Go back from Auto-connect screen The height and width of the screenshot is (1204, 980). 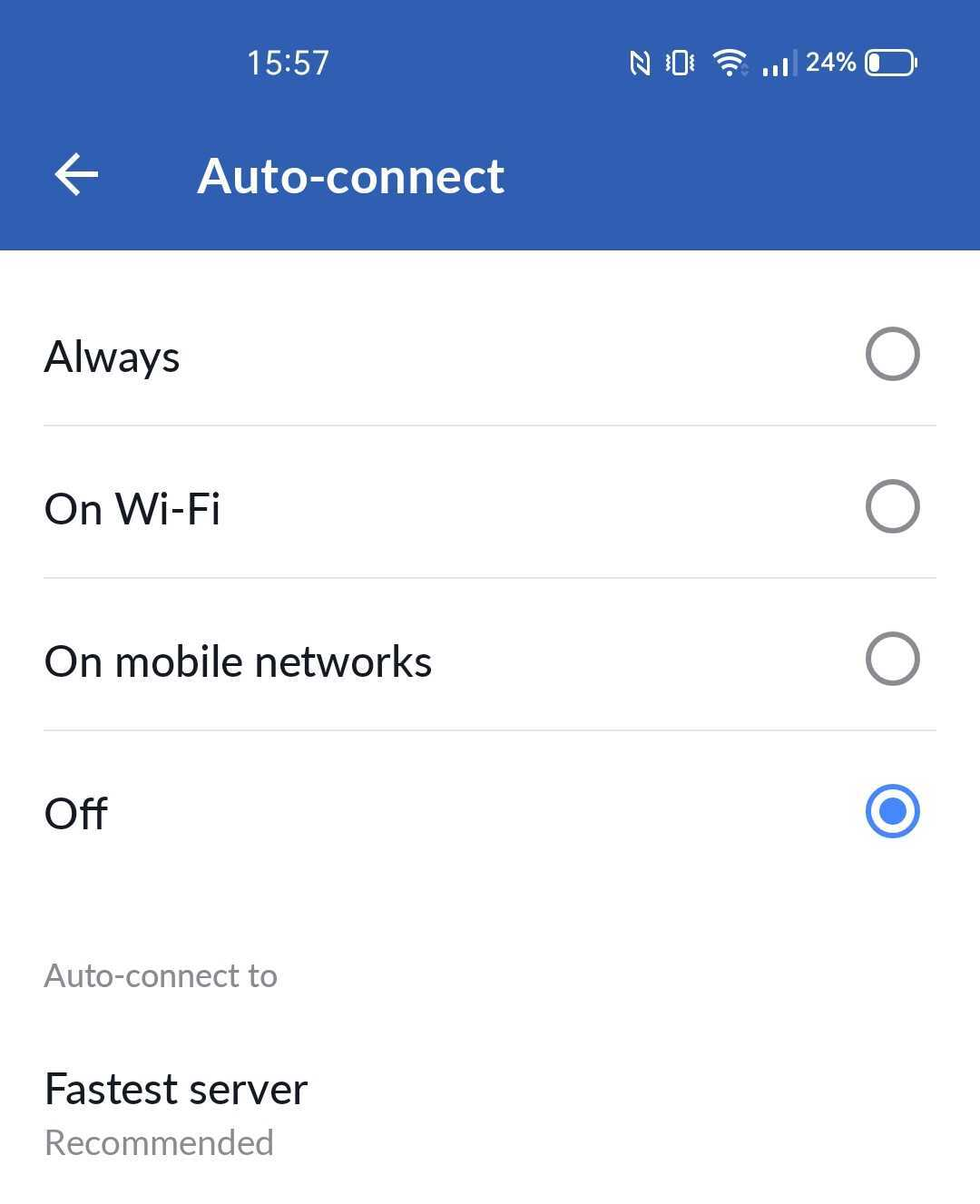point(76,175)
